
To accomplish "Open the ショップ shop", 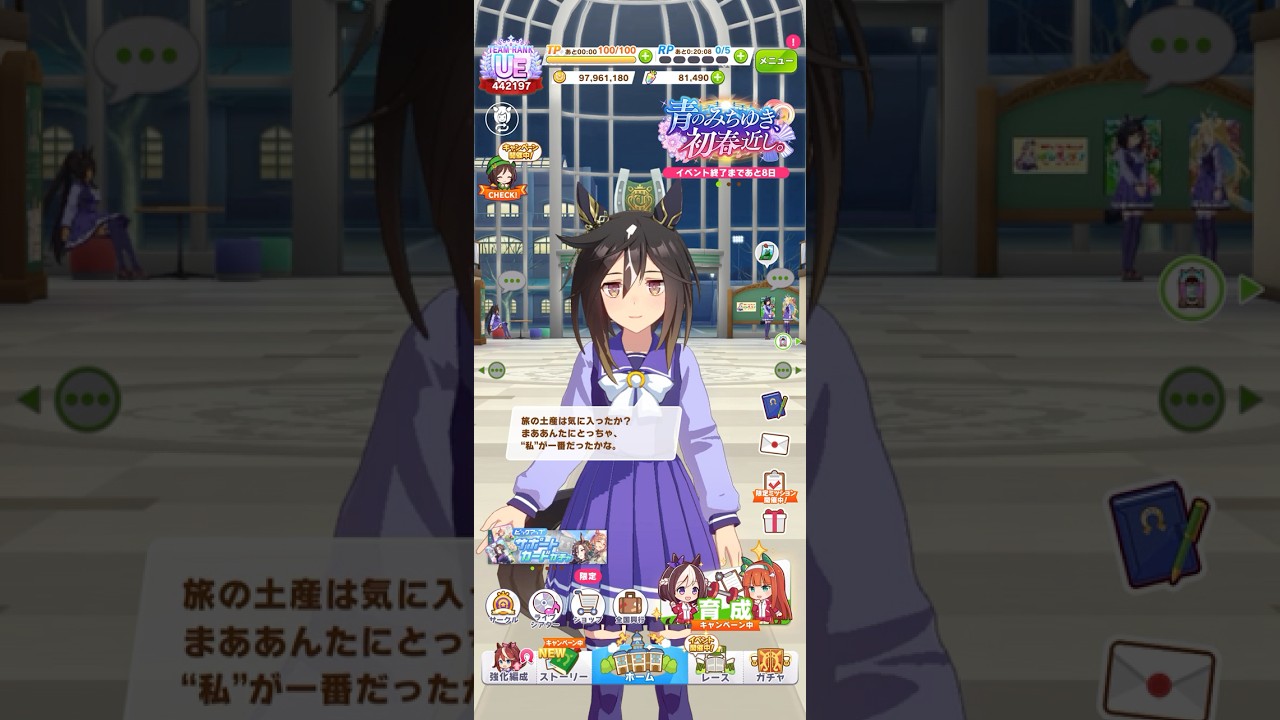I will [587, 606].
